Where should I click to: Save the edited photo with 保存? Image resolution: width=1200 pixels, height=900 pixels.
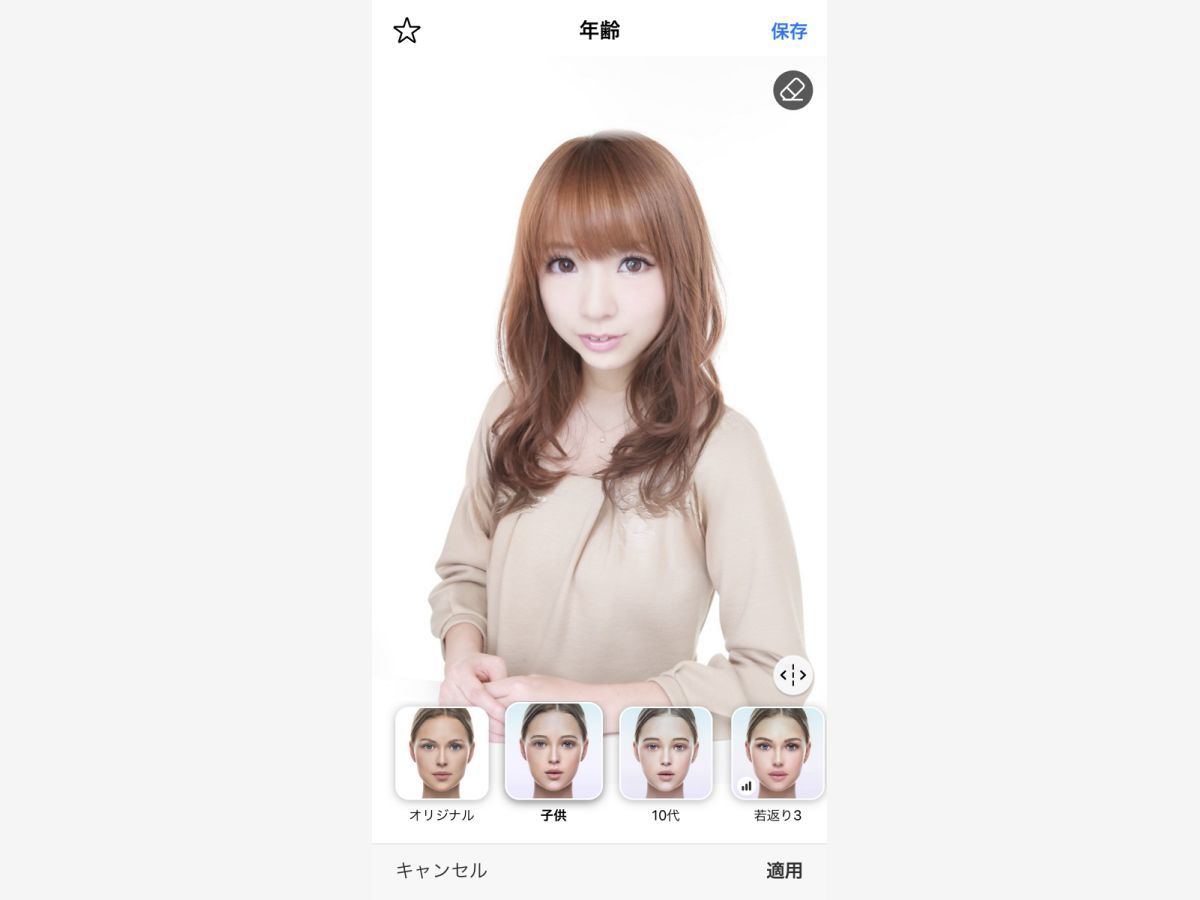click(x=788, y=31)
